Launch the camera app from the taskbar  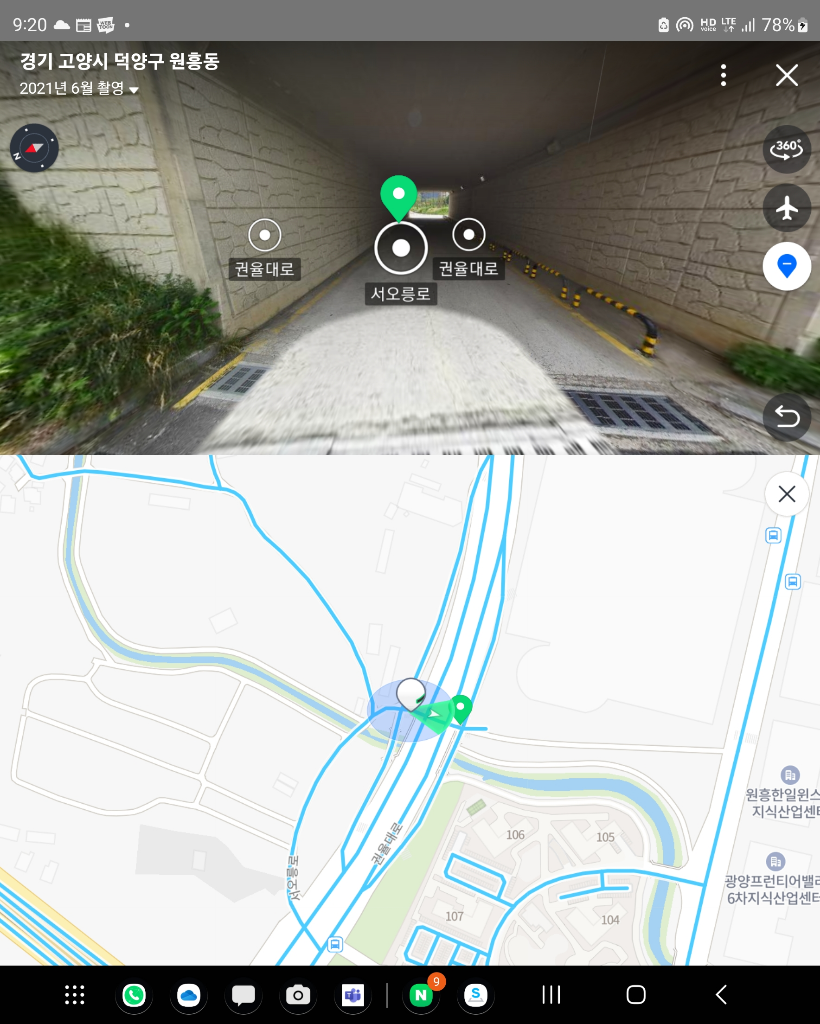(297, 995)
